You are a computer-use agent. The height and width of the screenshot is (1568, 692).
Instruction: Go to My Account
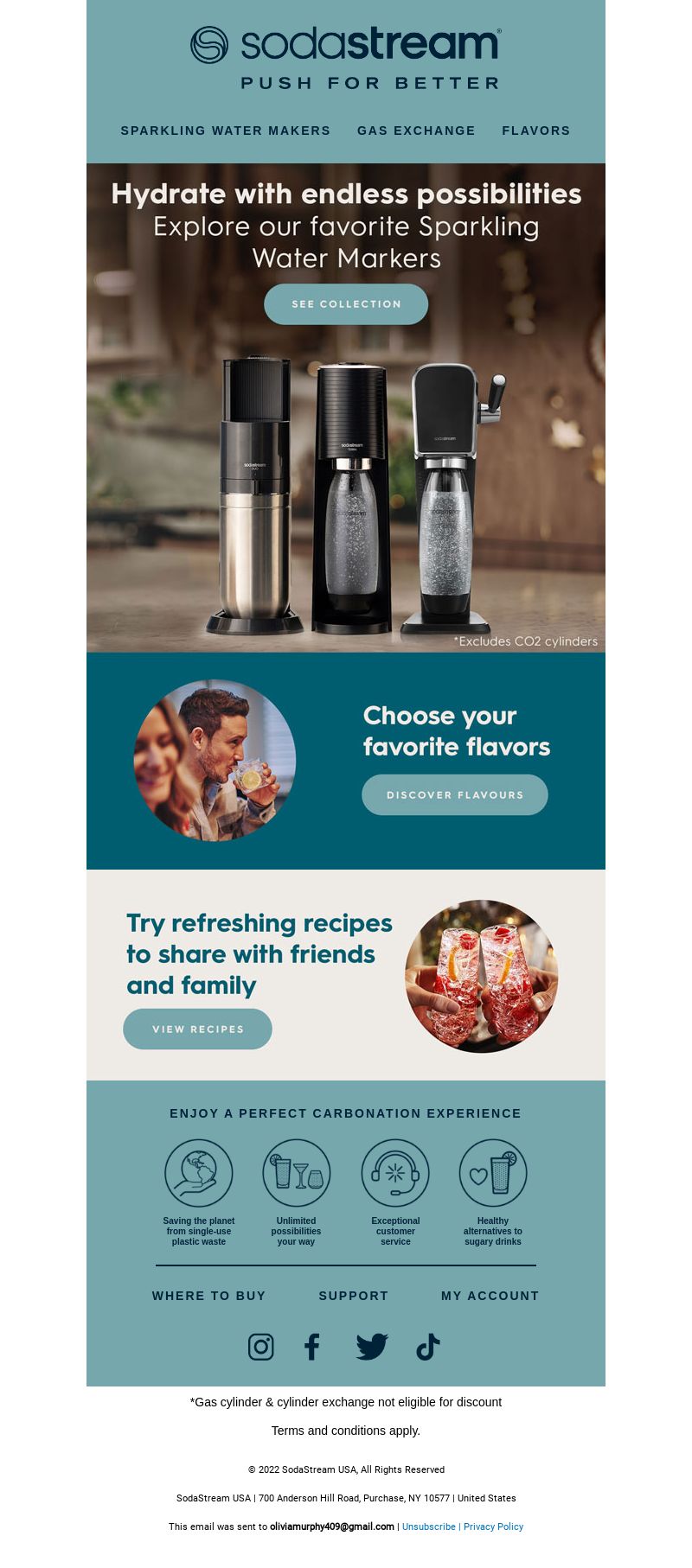click(490, 1296)
